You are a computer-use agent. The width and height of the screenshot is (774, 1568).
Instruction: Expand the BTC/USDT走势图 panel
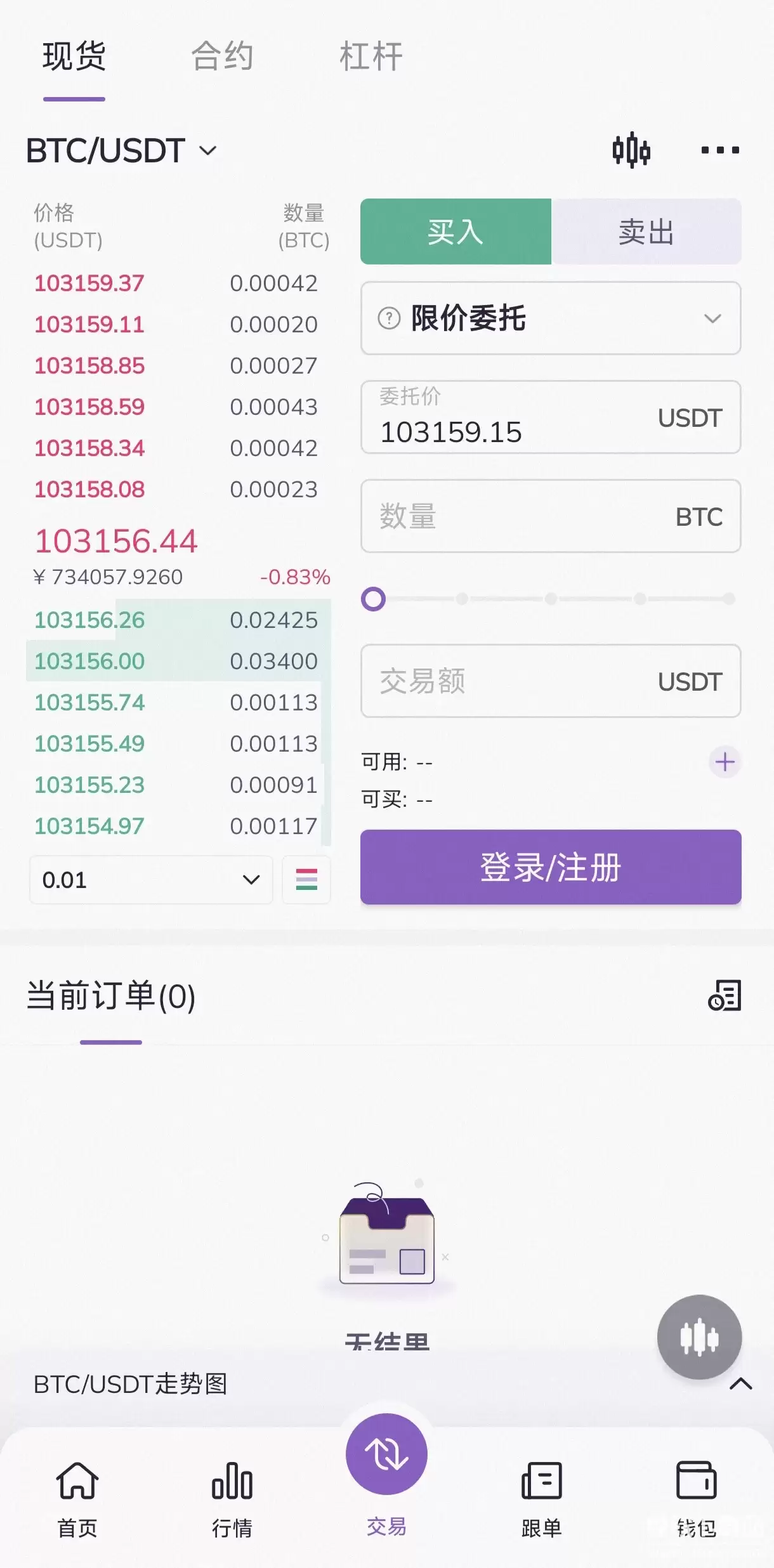(740, 1383)
